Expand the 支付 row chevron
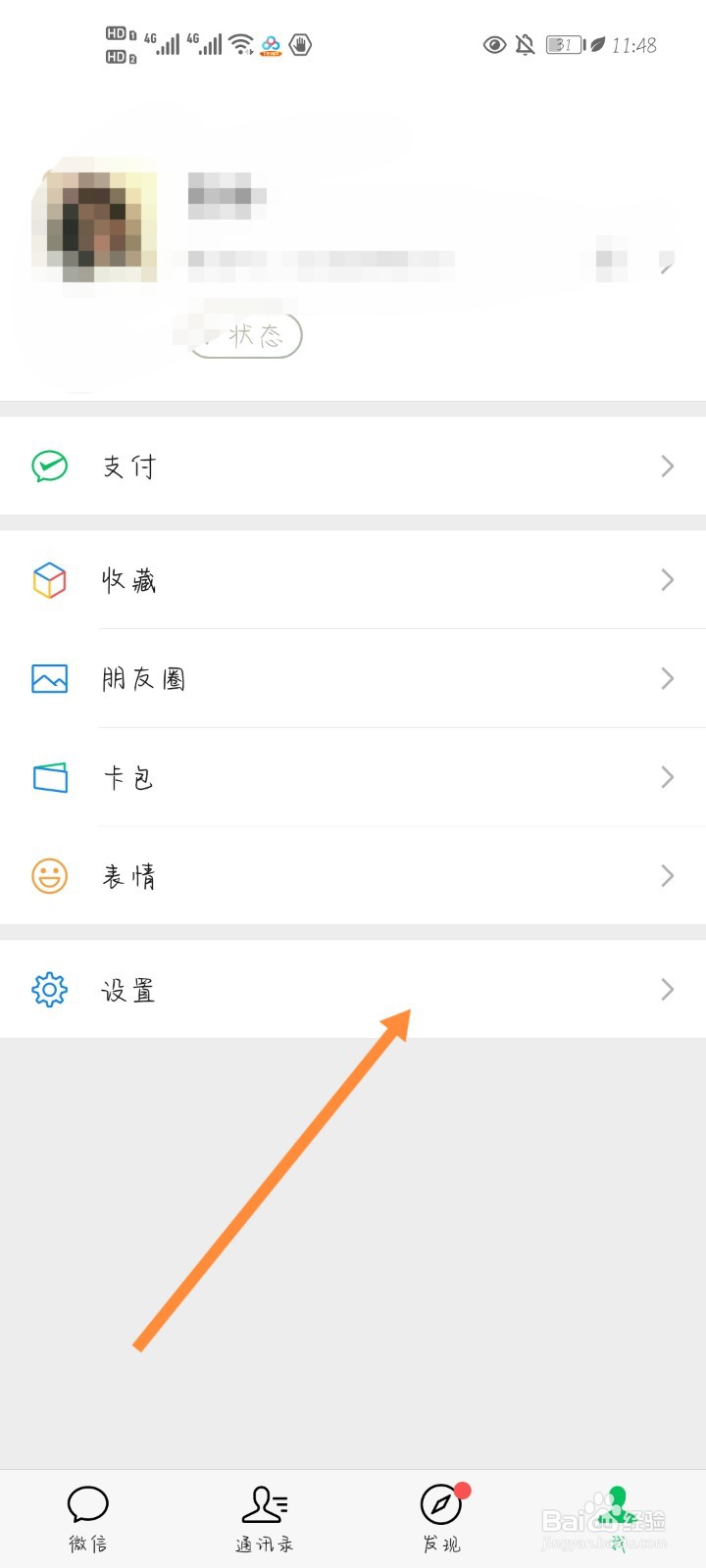This screenshot has height=1568, width=706. [x=666, y=466]
